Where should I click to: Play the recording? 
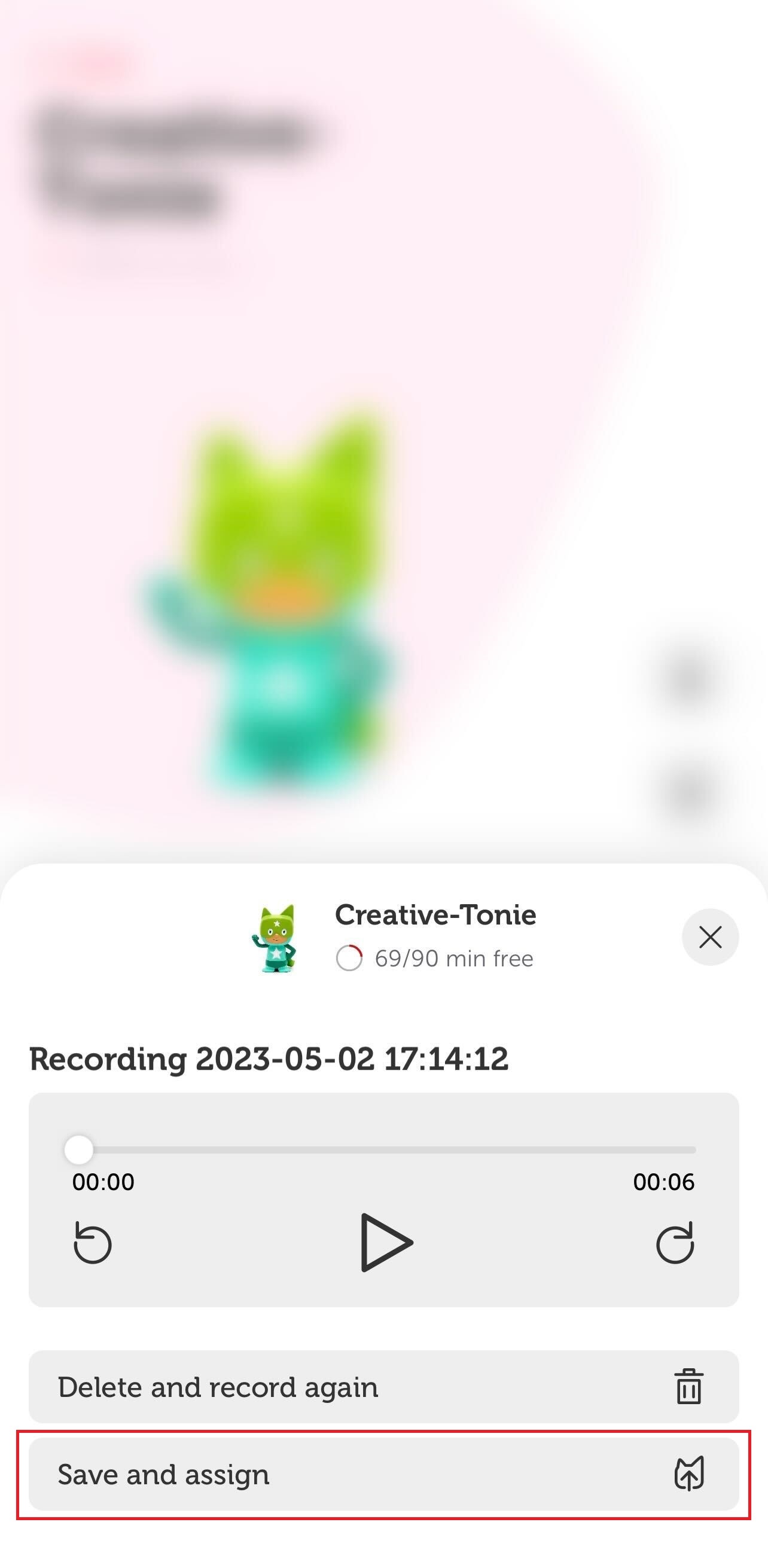pyautogui.click(x=386, y=1242)
